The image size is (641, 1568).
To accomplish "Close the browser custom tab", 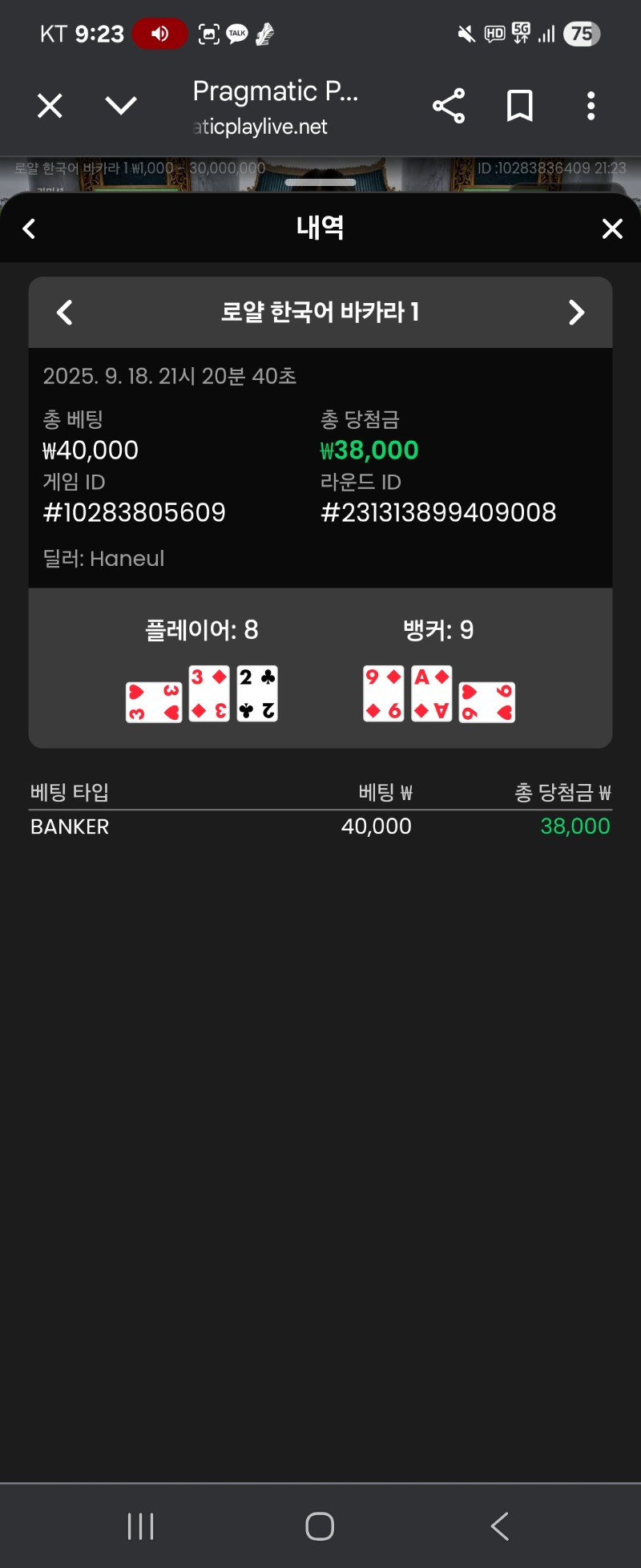I will coord(50,106).
